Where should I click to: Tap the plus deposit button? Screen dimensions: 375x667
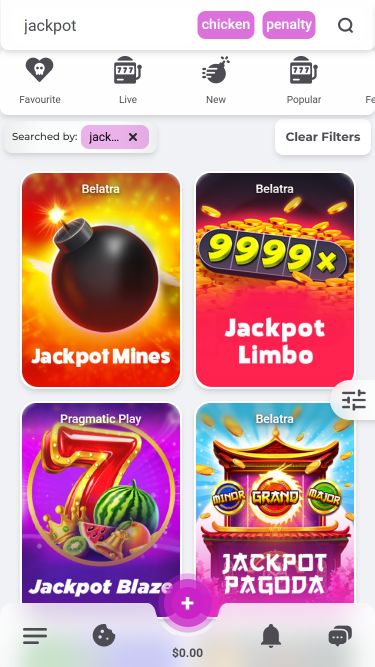188,603
